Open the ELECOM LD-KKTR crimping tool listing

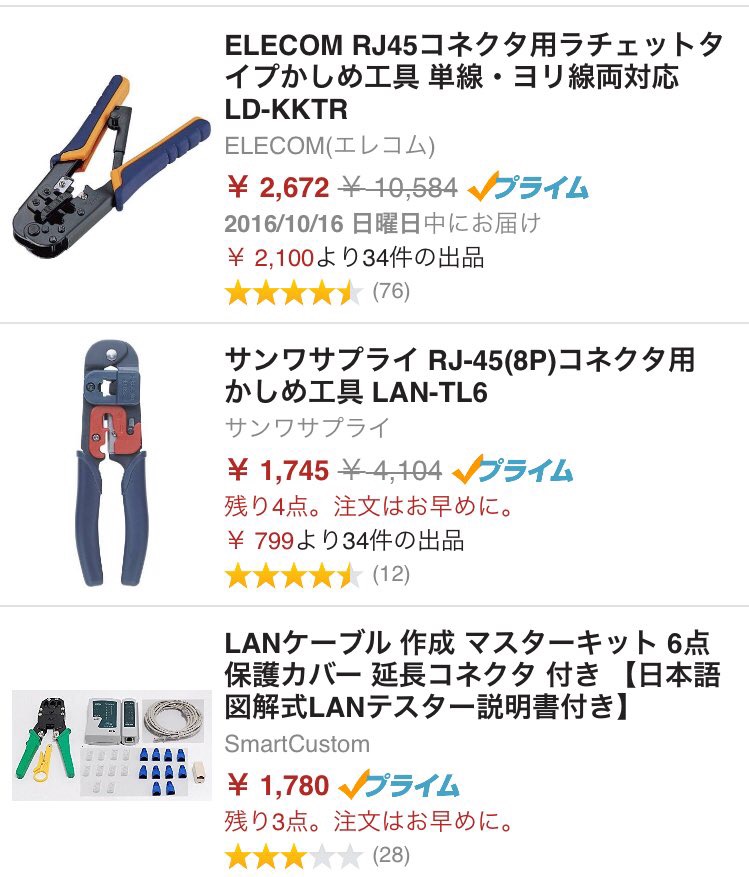tap(470, 77)
